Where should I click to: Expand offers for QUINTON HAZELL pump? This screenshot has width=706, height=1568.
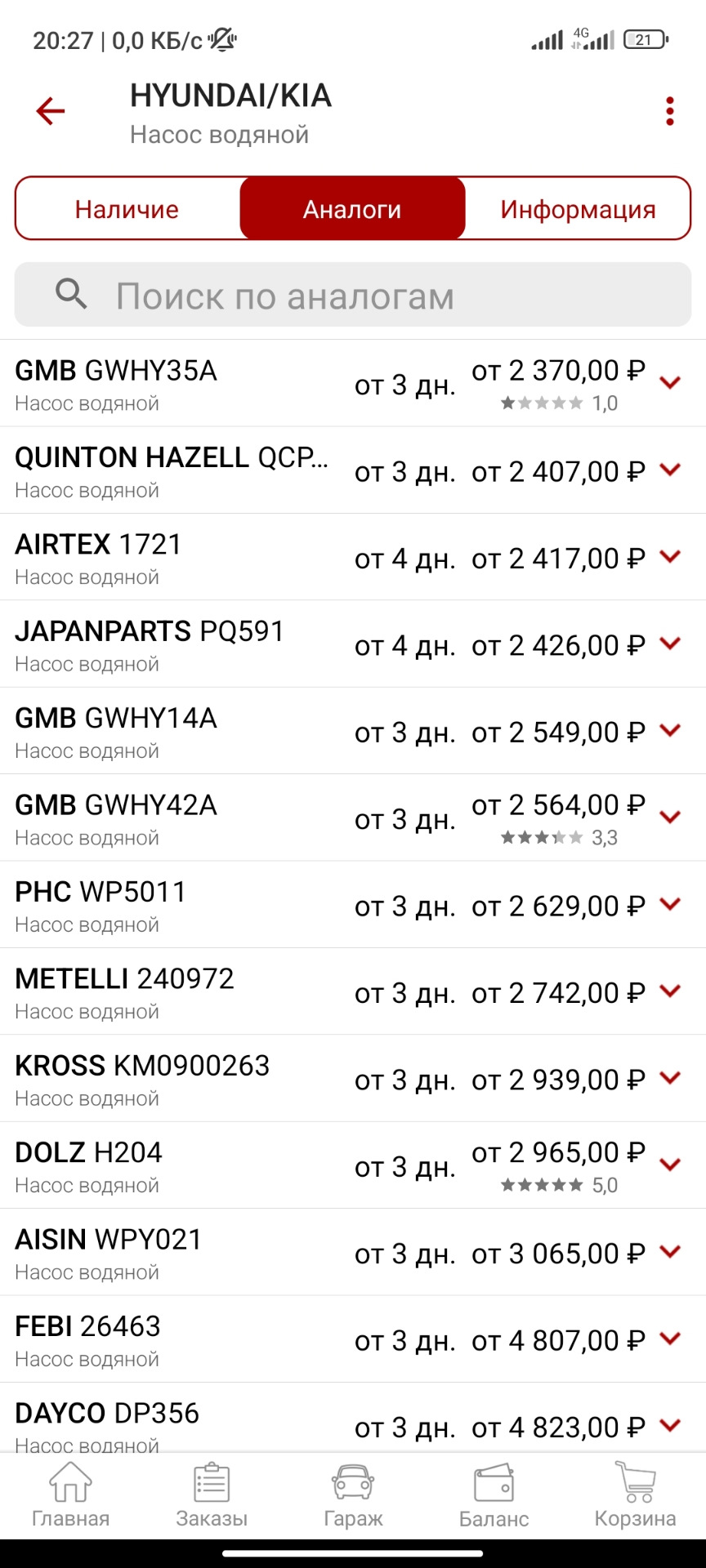point(670,470)
